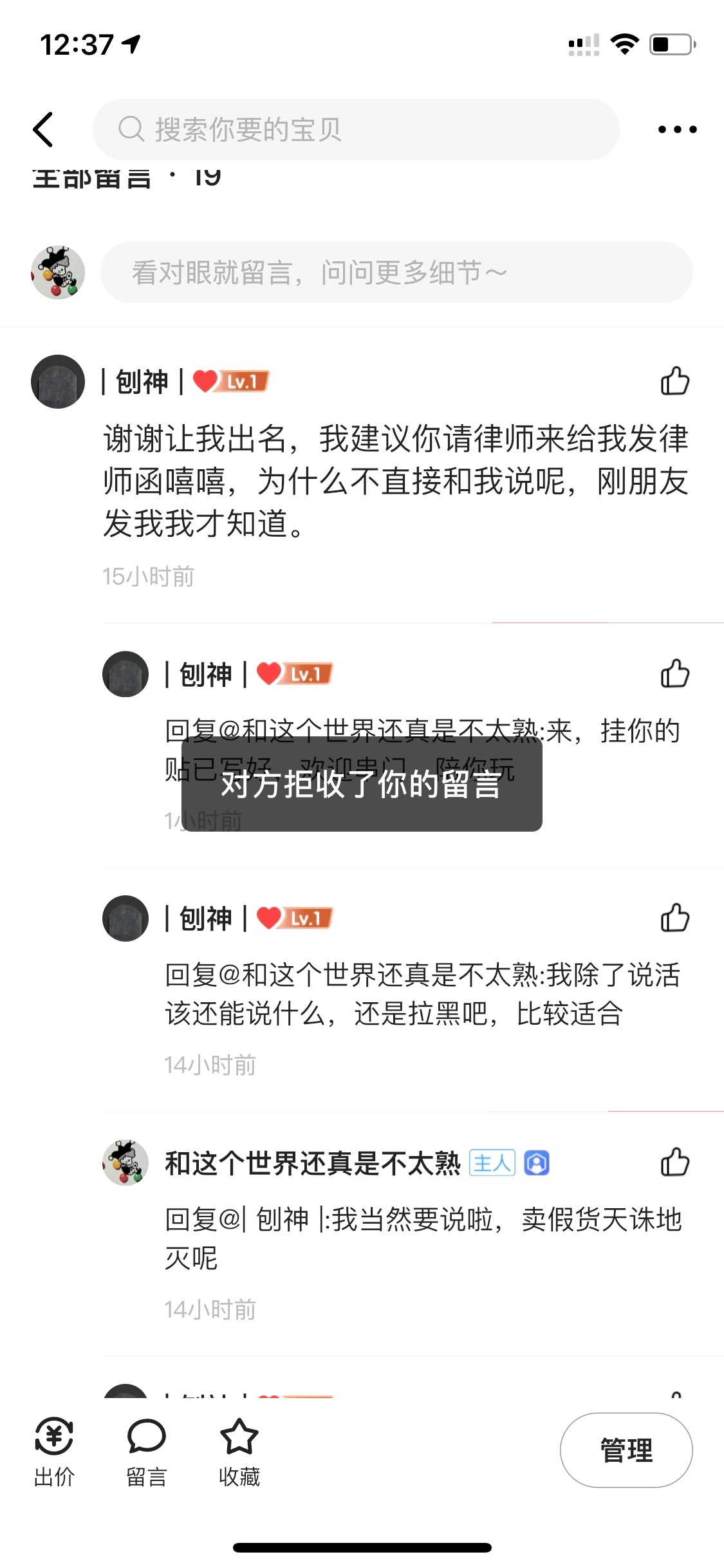Go back using the top-left arrow
The image size is (724, 1568).
(x=43, y=129)
